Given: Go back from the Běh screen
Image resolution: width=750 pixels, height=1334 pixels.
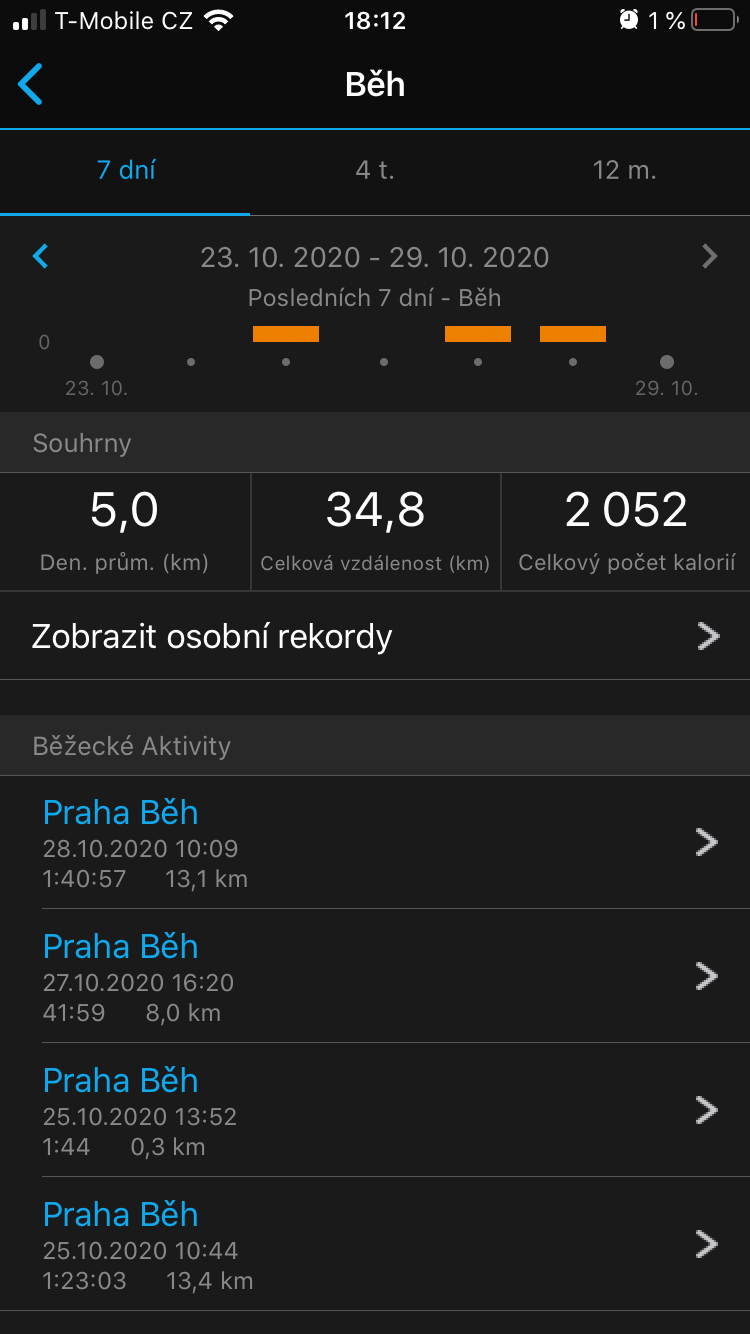Looking at the screenshot, I should pos(31,84).
